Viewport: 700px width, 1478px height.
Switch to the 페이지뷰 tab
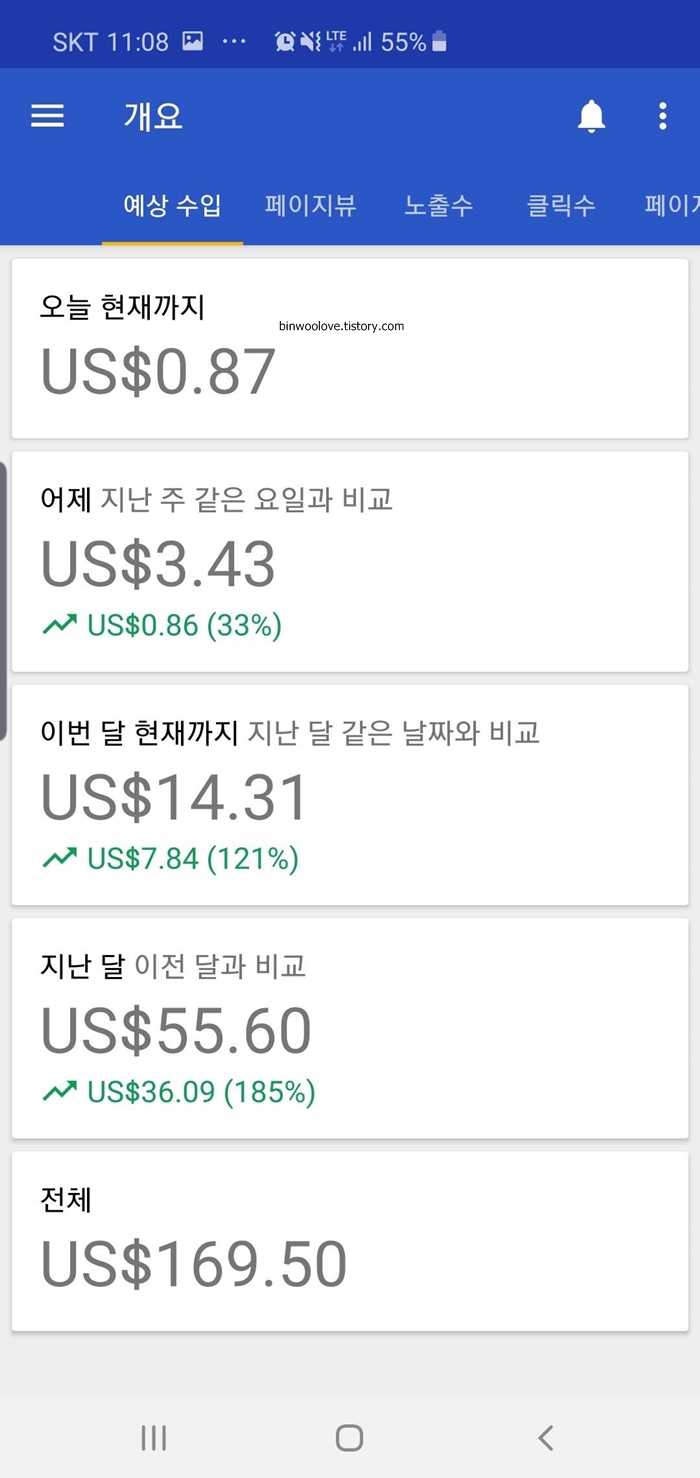click(310, 206)
